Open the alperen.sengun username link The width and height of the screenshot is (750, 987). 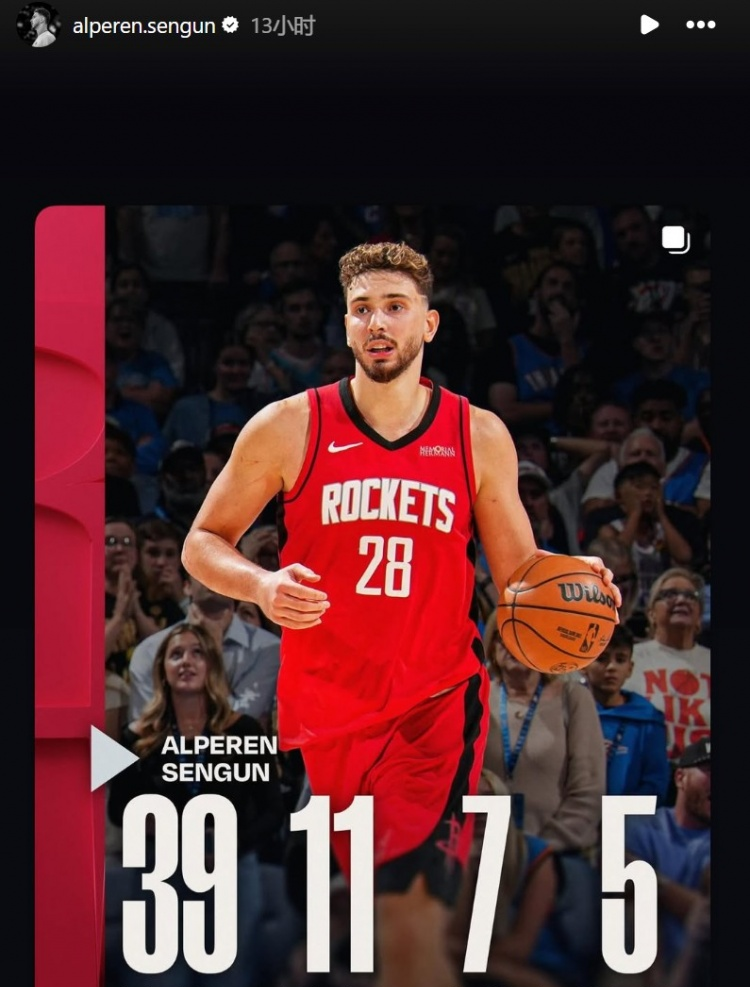144,26
